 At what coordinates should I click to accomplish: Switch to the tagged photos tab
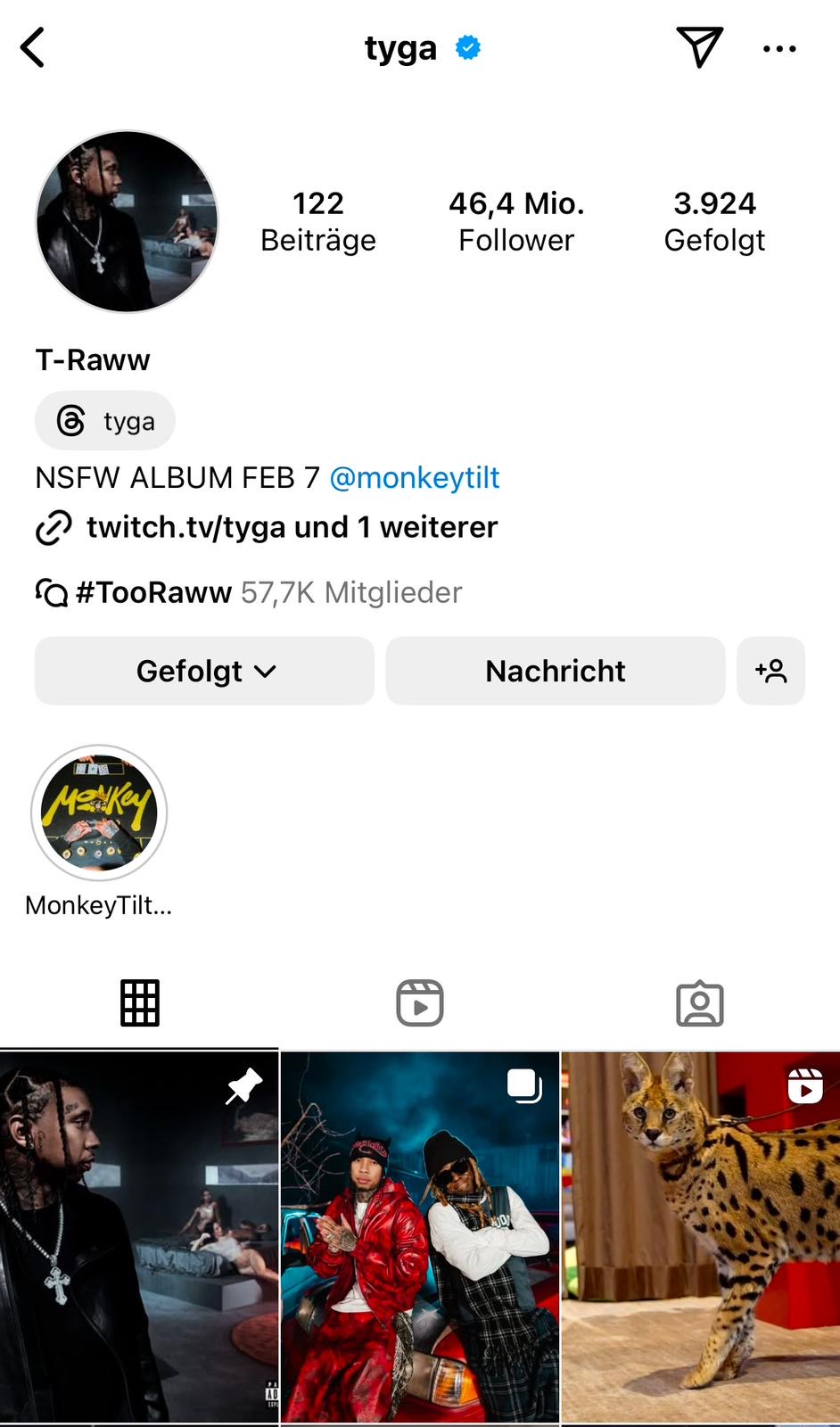(x=700, y=1003)
